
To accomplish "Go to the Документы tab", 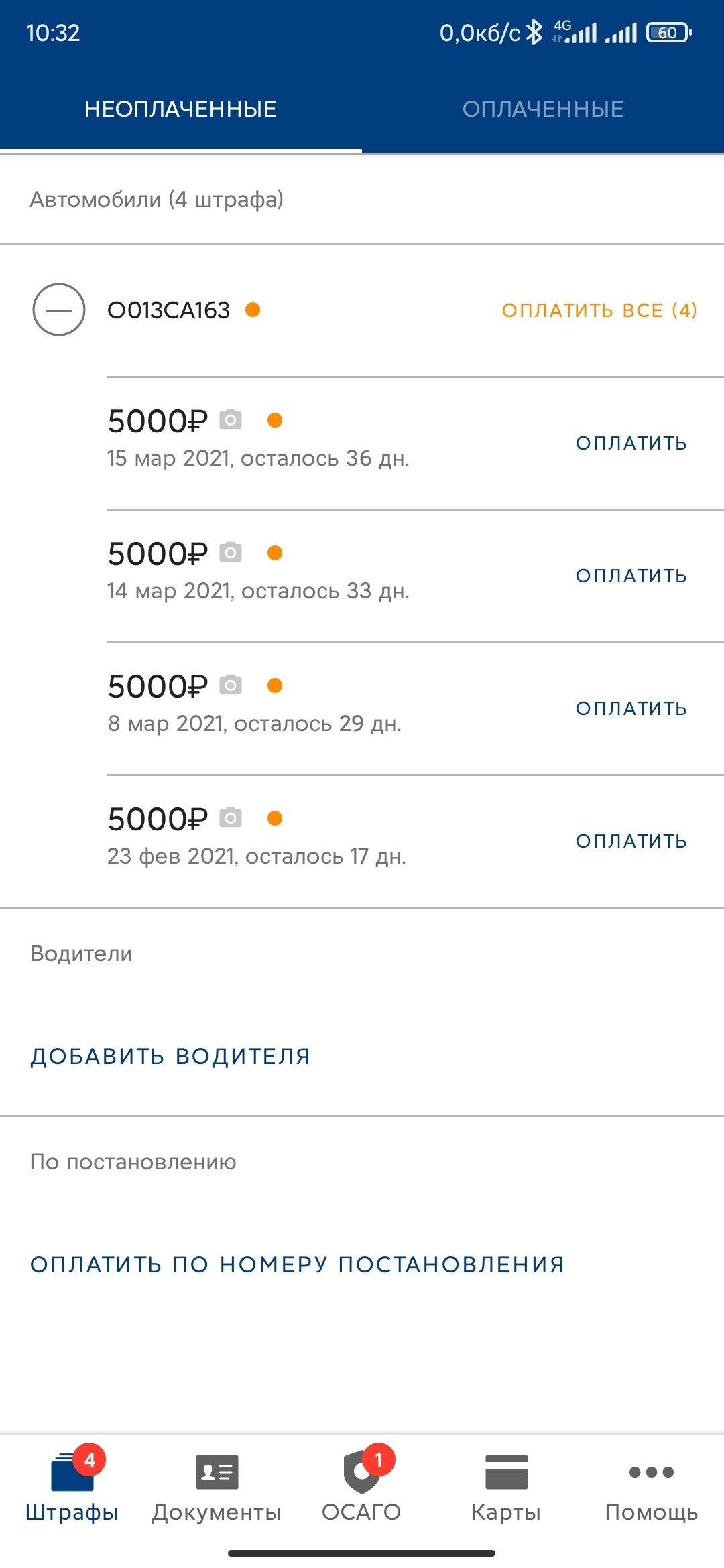I will [x=217, y=1484].
